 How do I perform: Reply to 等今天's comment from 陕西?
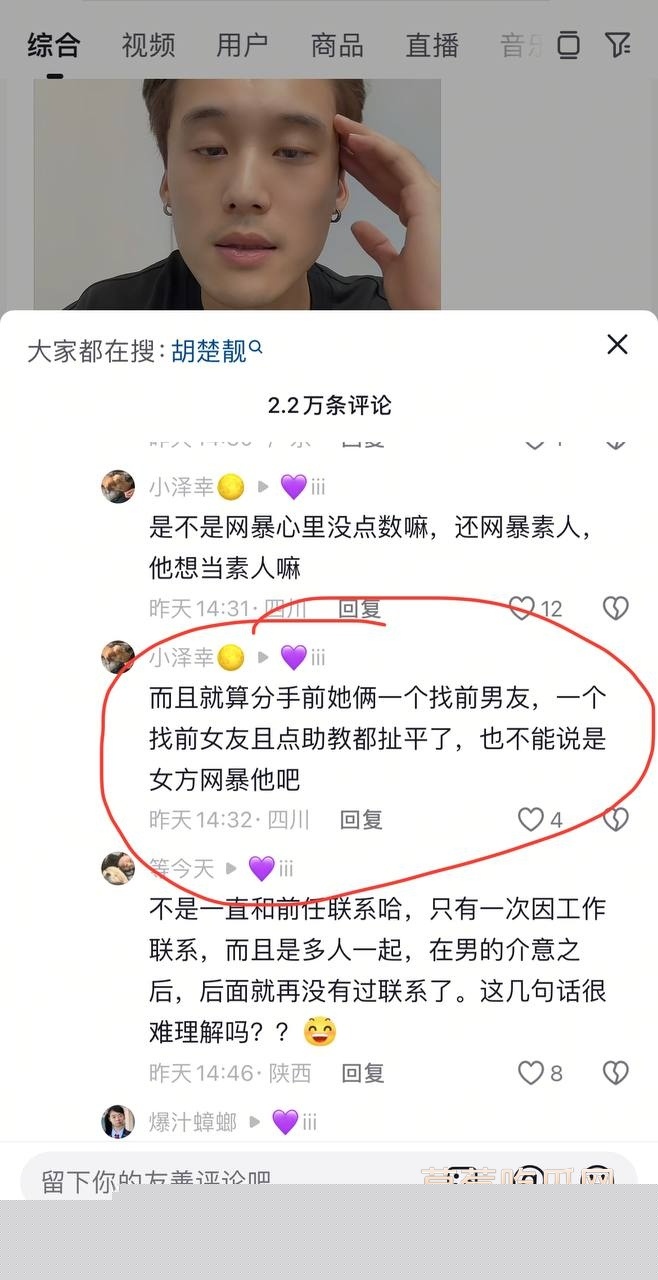[x=362, y=1073]
